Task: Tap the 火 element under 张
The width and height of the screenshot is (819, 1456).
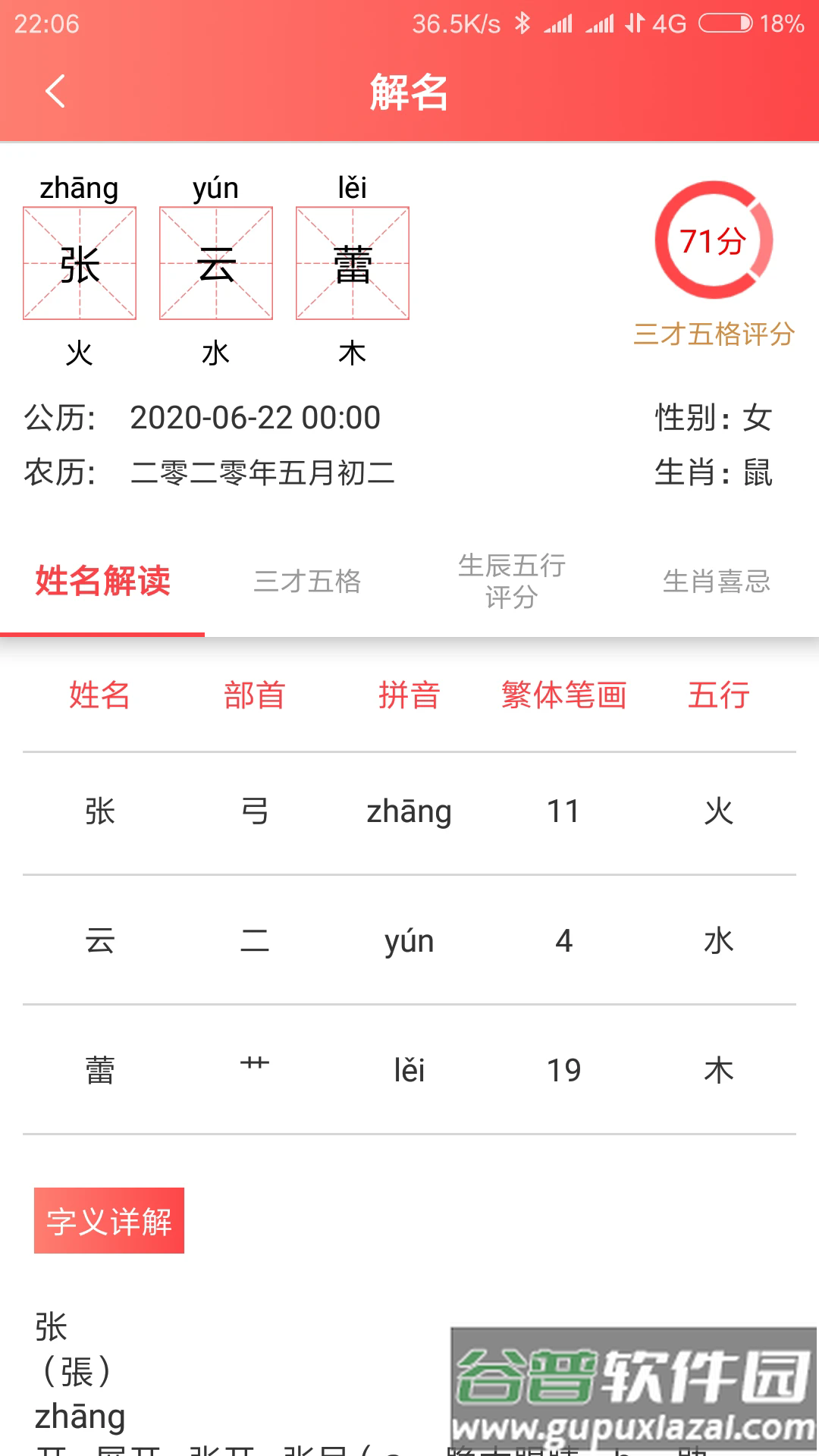Action: 79,351
